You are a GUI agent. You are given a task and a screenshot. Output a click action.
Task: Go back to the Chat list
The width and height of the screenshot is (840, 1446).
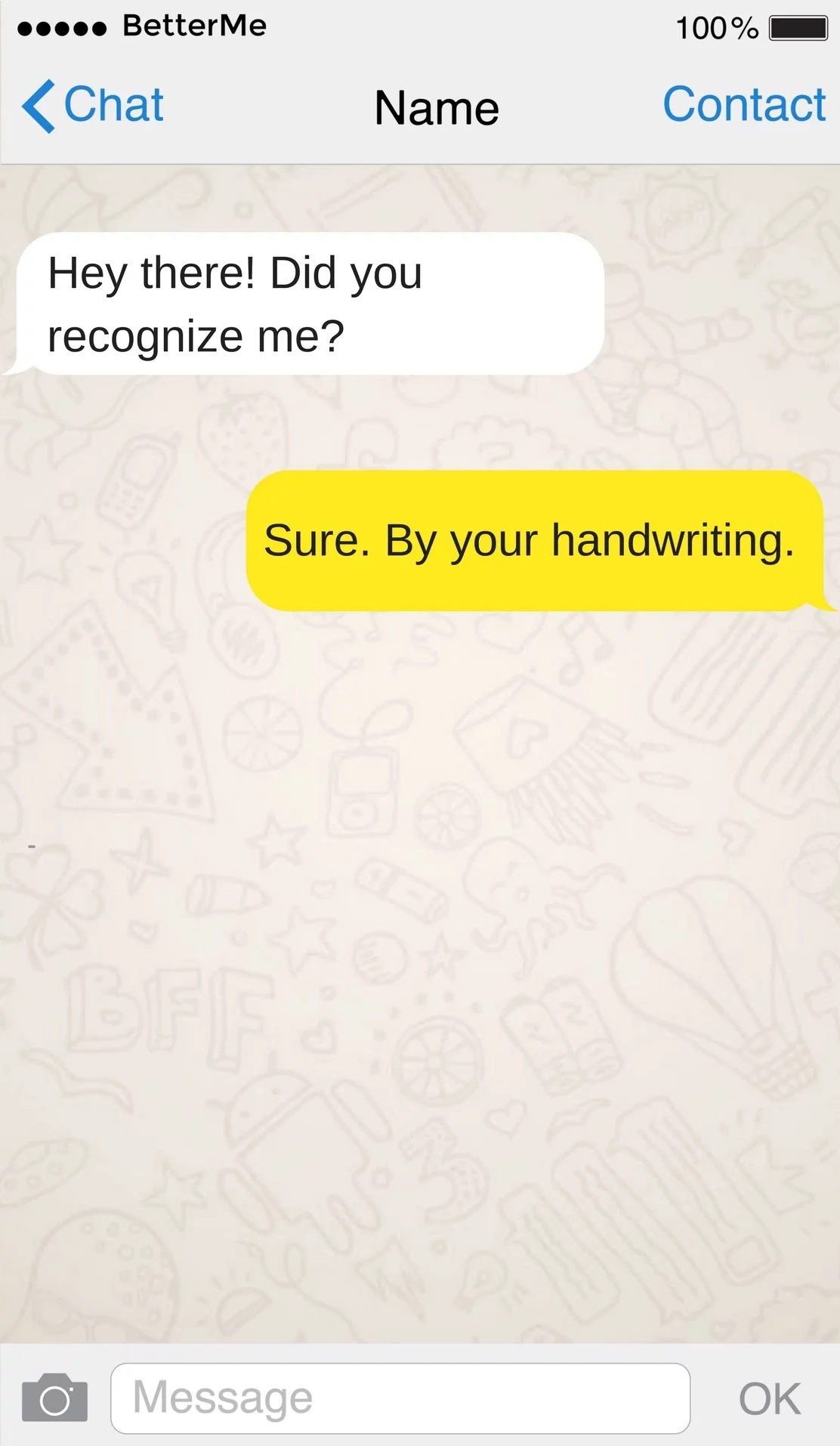tap(93, 105)
